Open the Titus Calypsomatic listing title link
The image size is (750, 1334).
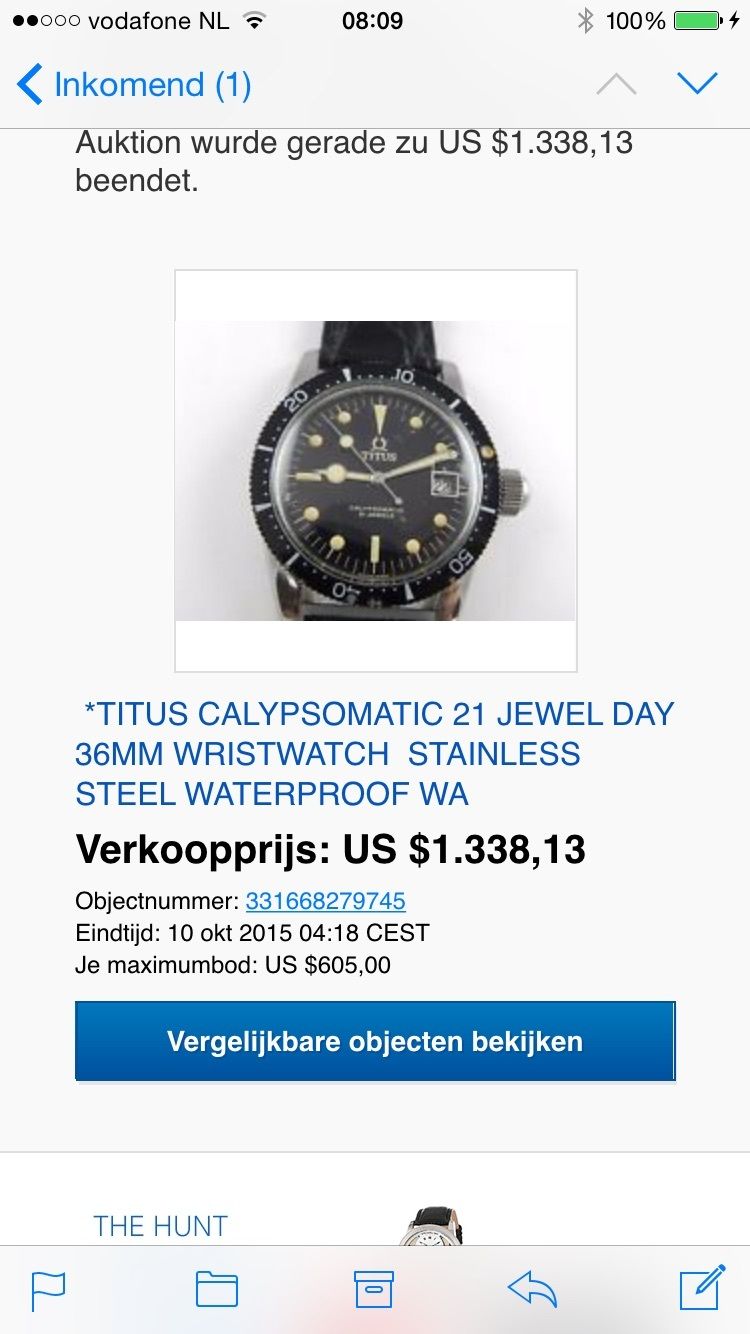point(375,754)
